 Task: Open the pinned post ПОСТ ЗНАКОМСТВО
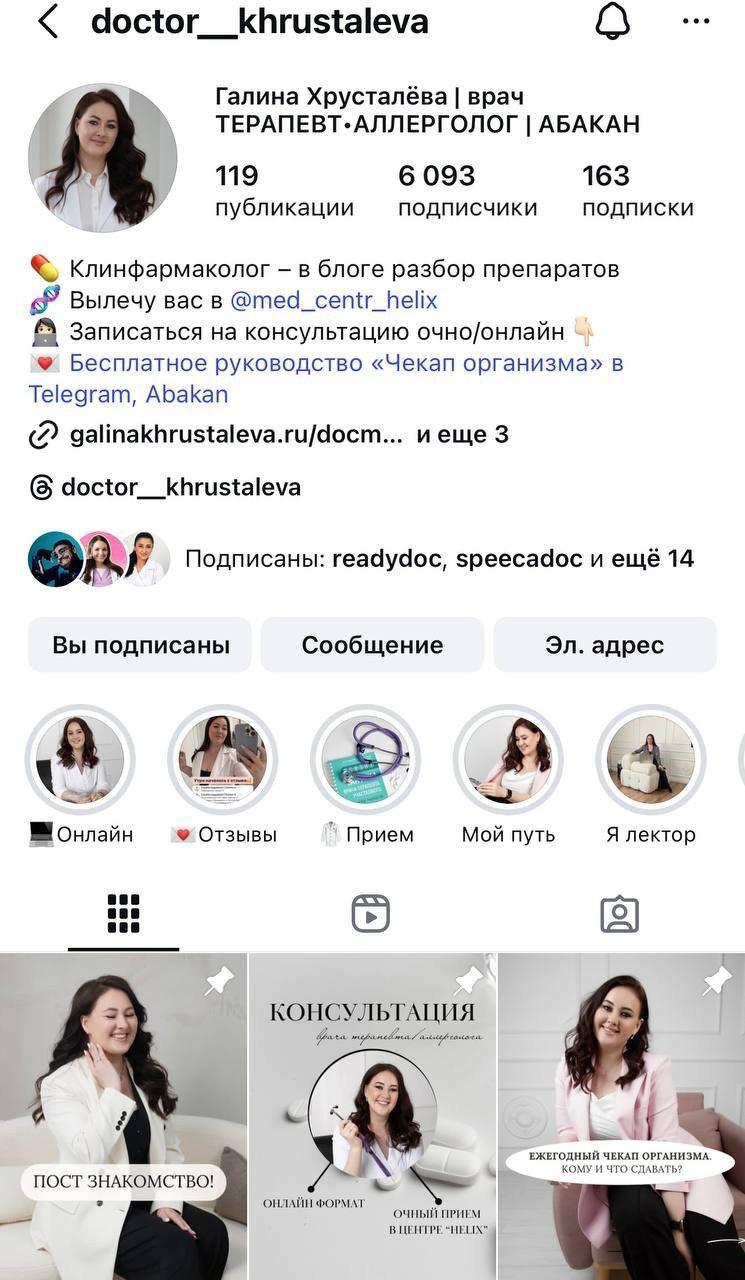point(123,1115)
